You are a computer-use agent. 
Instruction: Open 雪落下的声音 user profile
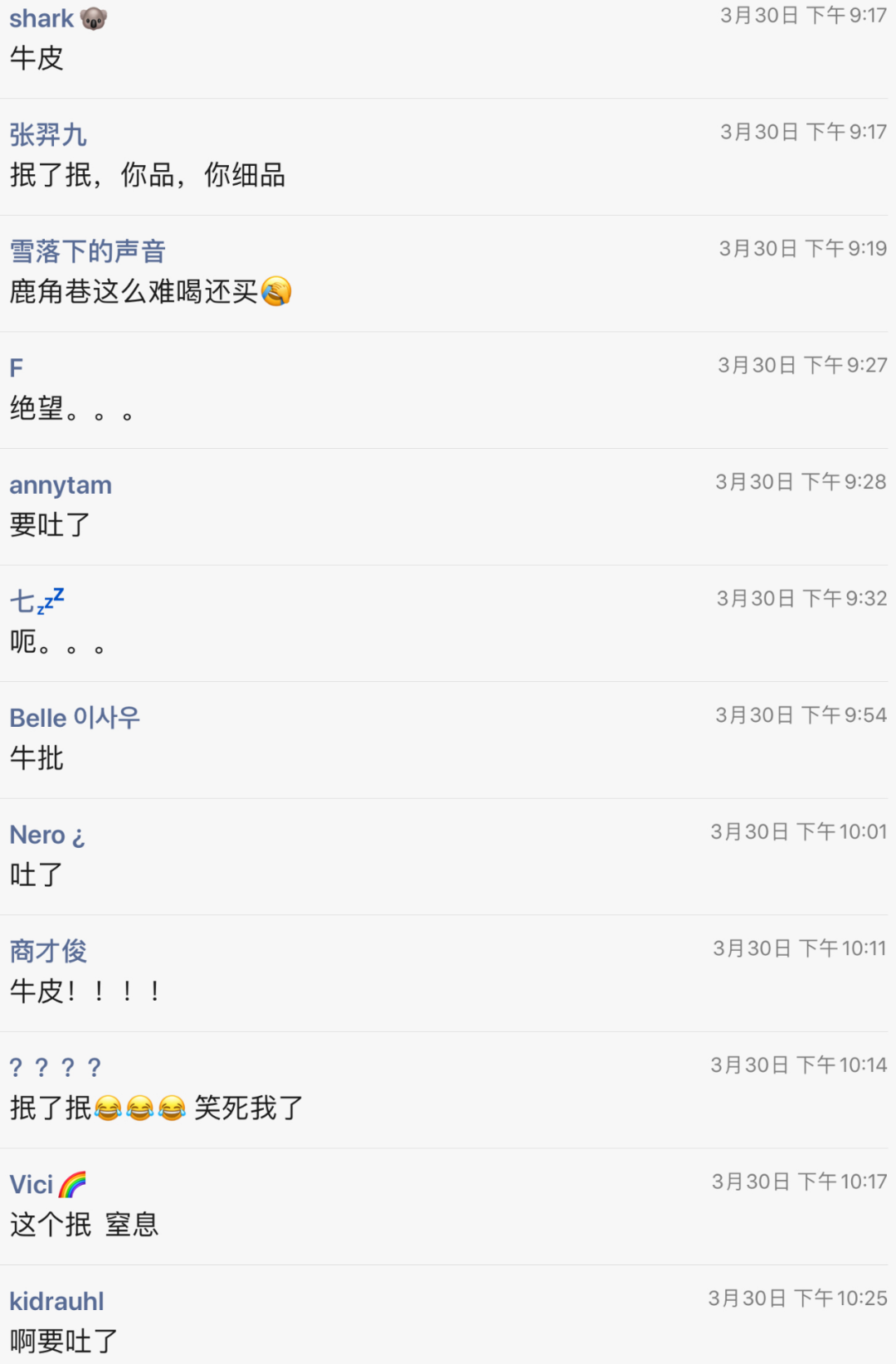tap(87, 251)
